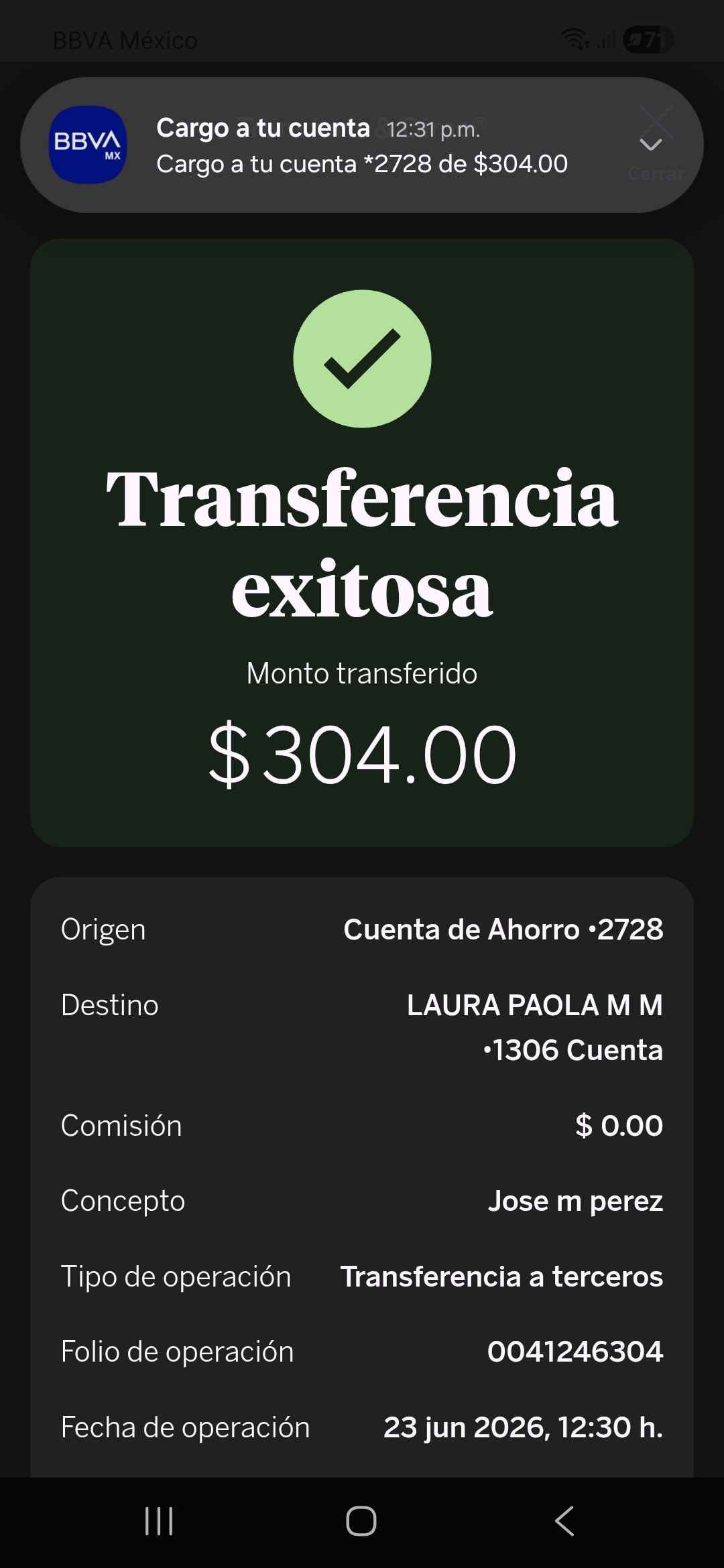Screen dimensions: 724x1568
Task: Open the BBVA Cargo a tu cuenta notification
Action: coord(362,145)
